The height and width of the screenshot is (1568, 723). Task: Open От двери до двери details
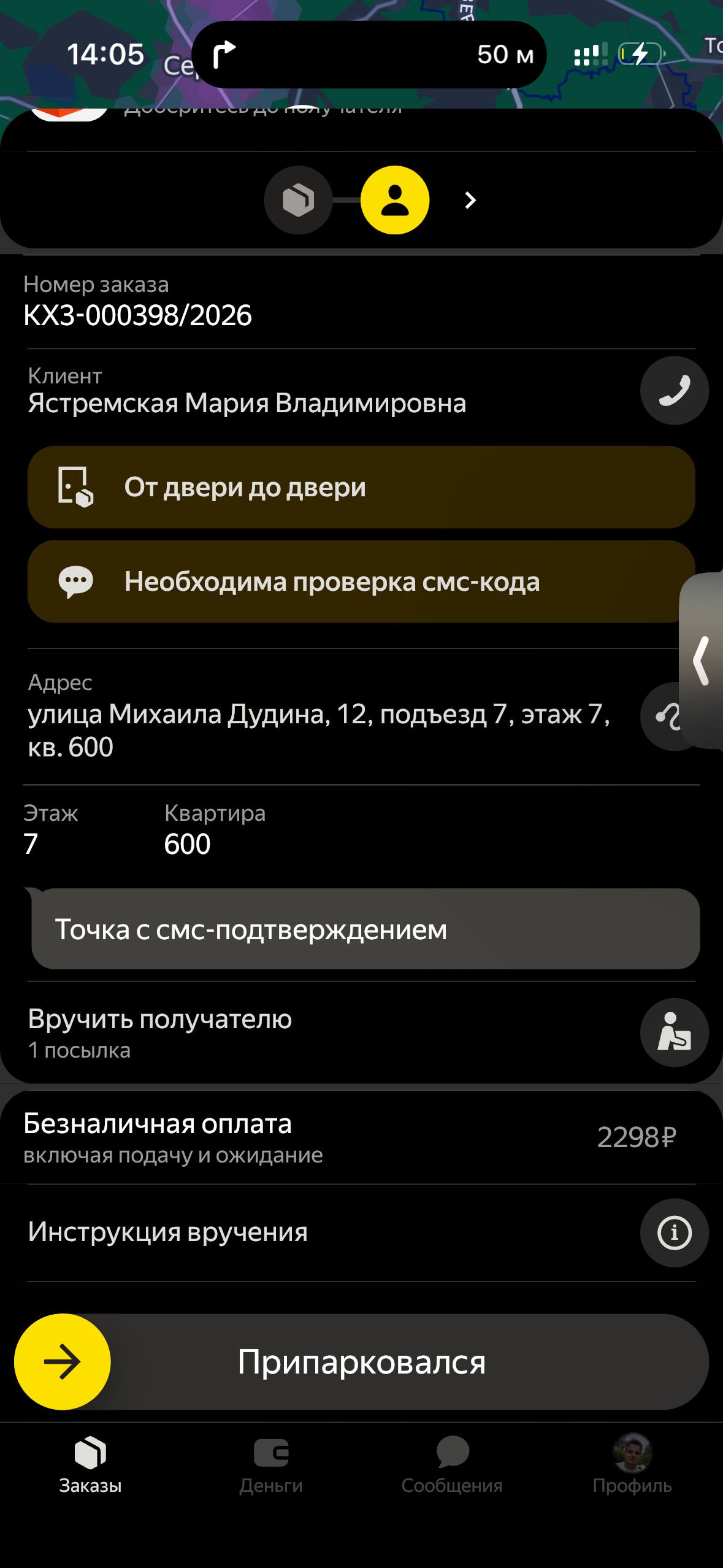pos(361,487)
